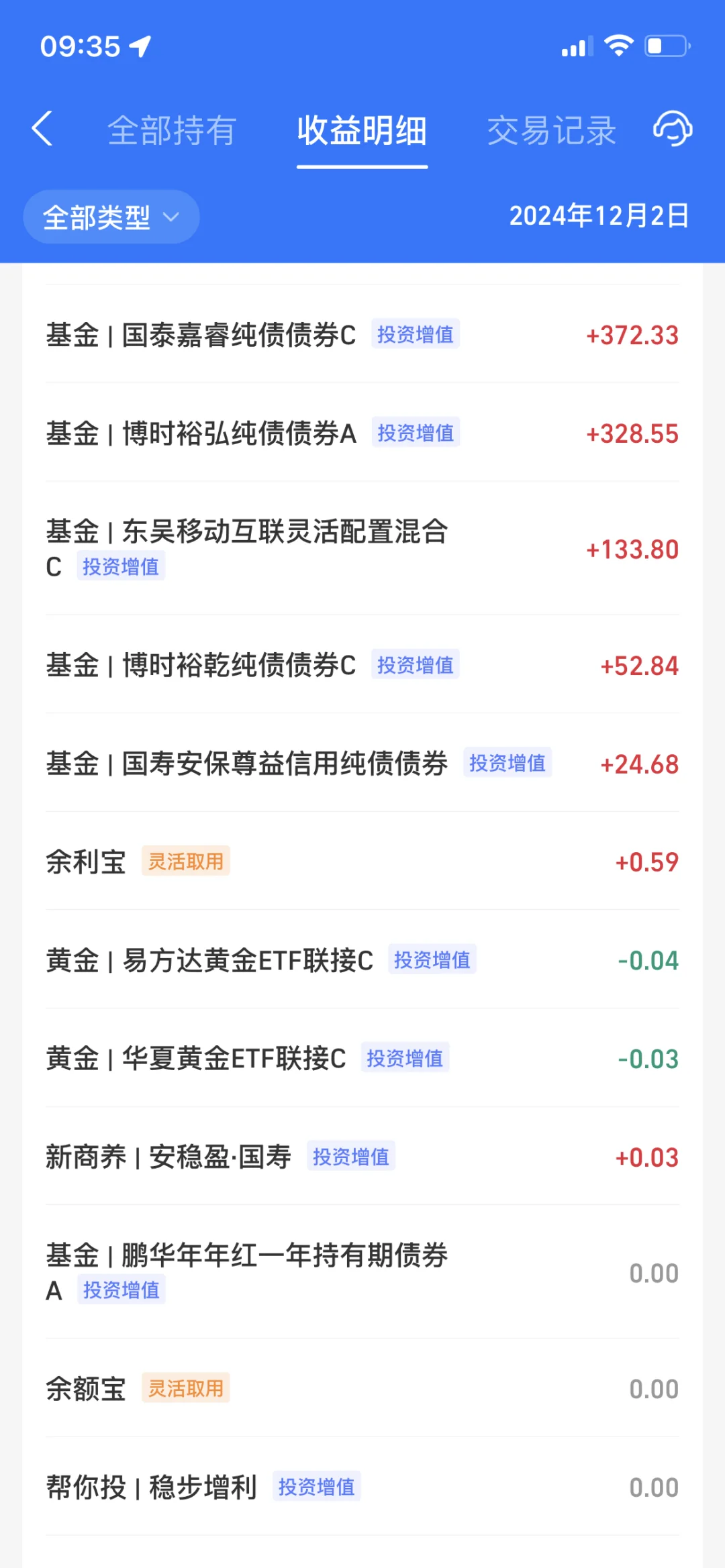Click the 投资增值 badge for 安稳盈·国寿
This screenshot has width=725, height=1568.
(x=352, y=1157)
